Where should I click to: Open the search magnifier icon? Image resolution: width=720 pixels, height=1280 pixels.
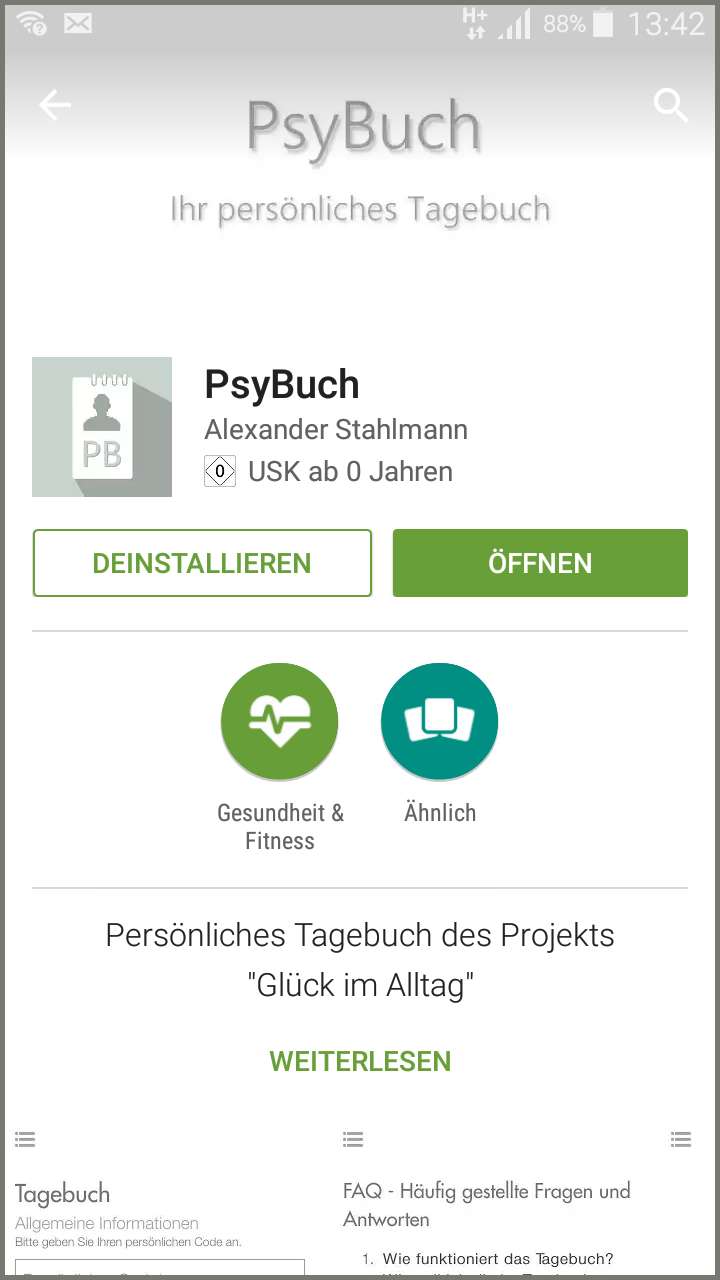pyautogui.click(x=670, y=104)
